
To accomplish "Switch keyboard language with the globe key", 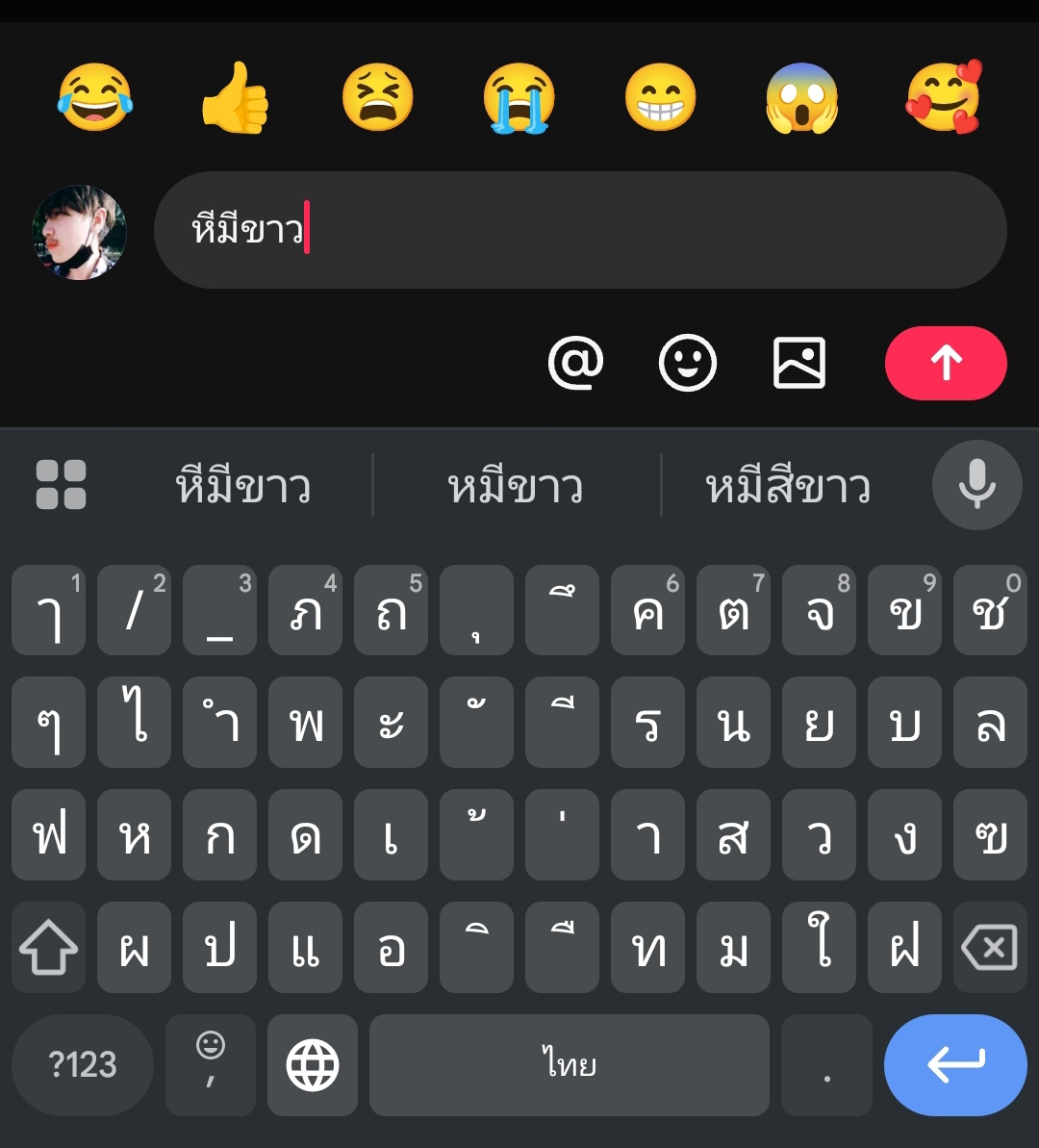I will click(x=313, y=1065).
